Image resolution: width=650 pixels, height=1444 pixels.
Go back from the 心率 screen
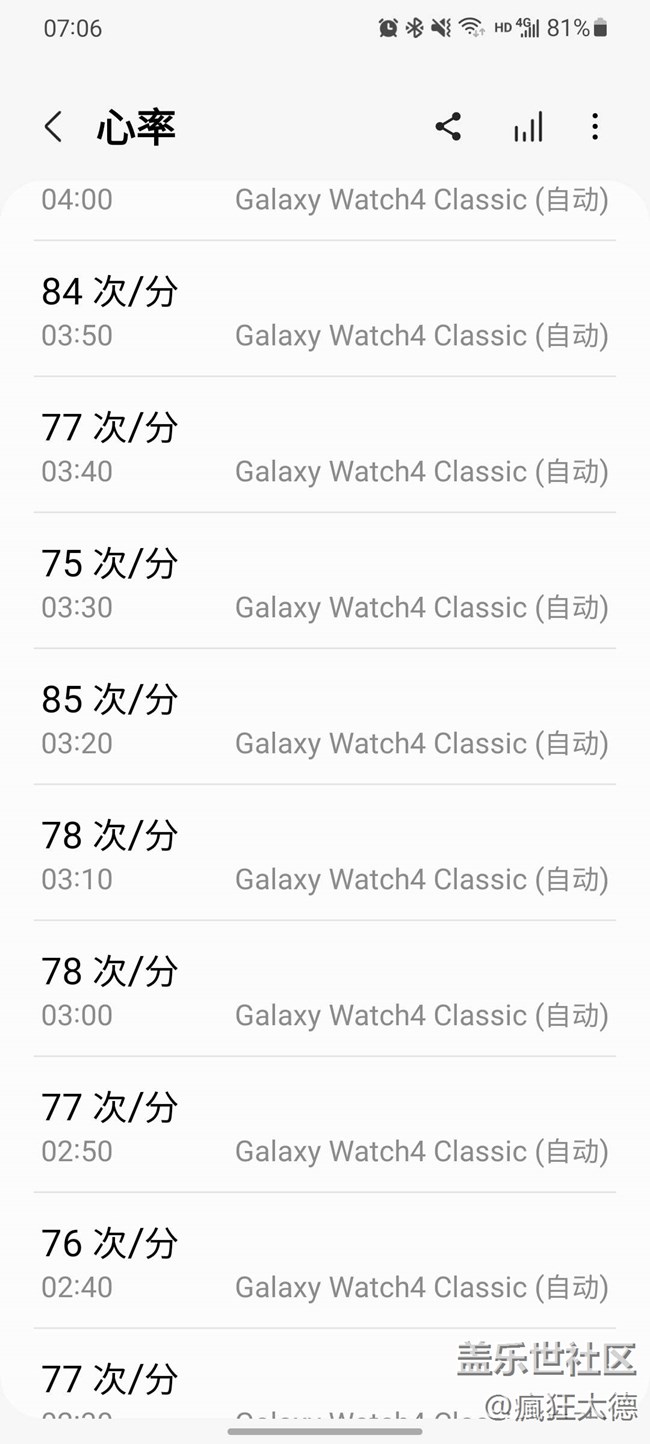click(53, 127)
